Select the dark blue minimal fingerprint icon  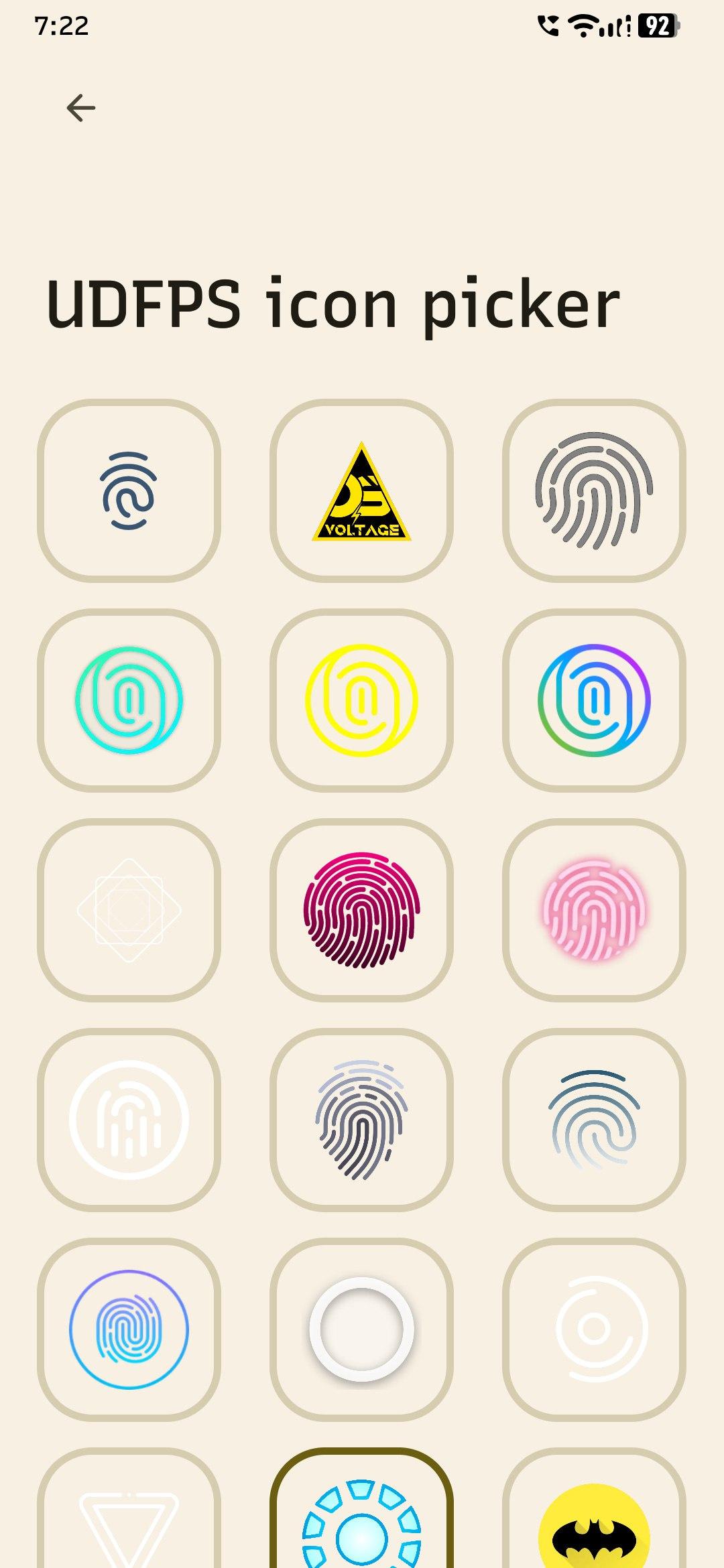[x=129, y=491]
